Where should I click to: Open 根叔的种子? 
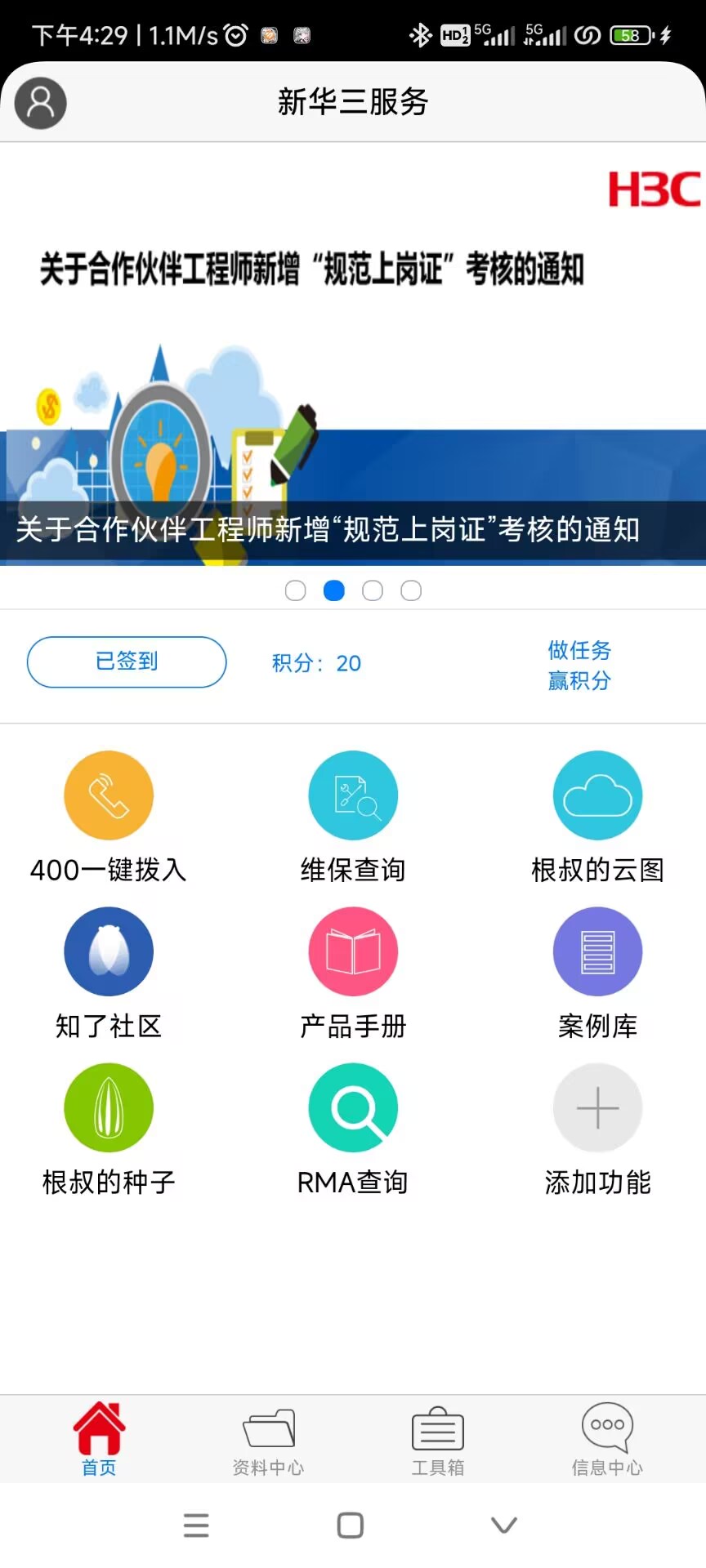(109, 1107)
